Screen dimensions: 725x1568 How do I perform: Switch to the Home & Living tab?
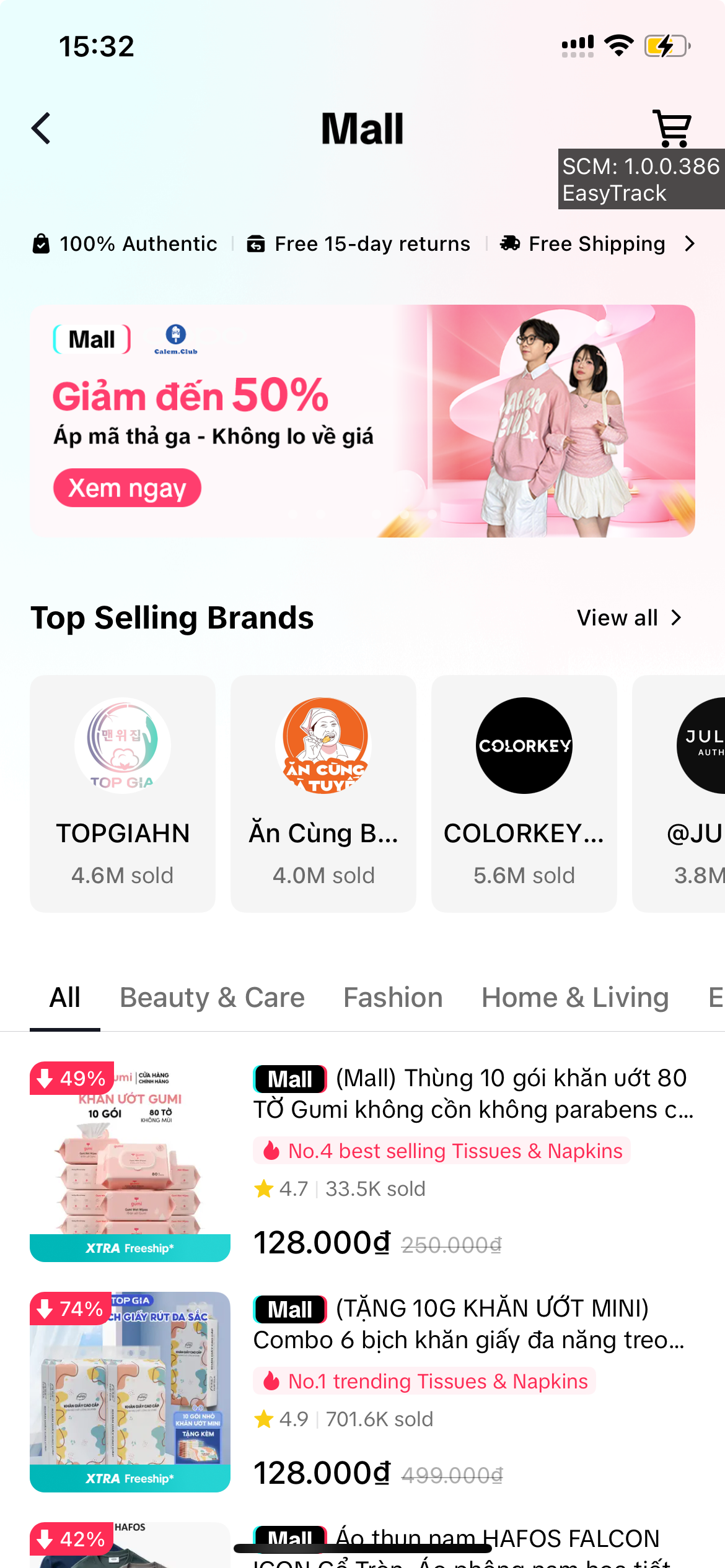(x=575, y=998)
